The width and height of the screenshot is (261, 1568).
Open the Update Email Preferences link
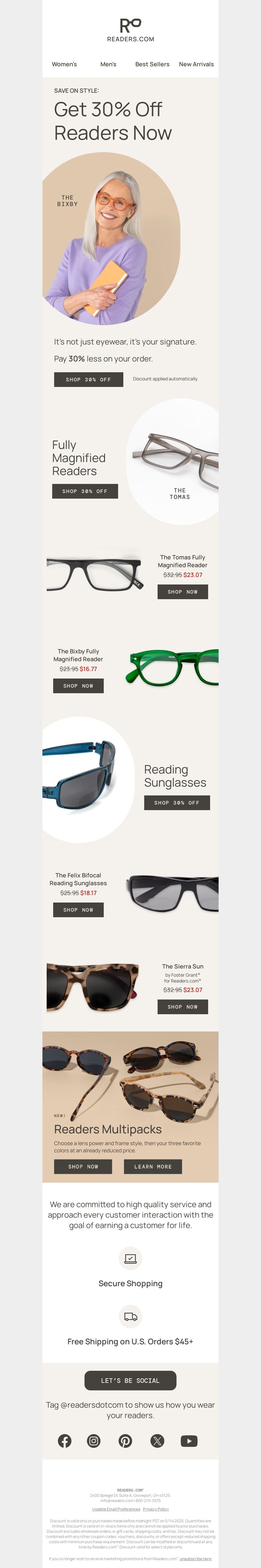pyautogui.click(x=115, y=1509)
